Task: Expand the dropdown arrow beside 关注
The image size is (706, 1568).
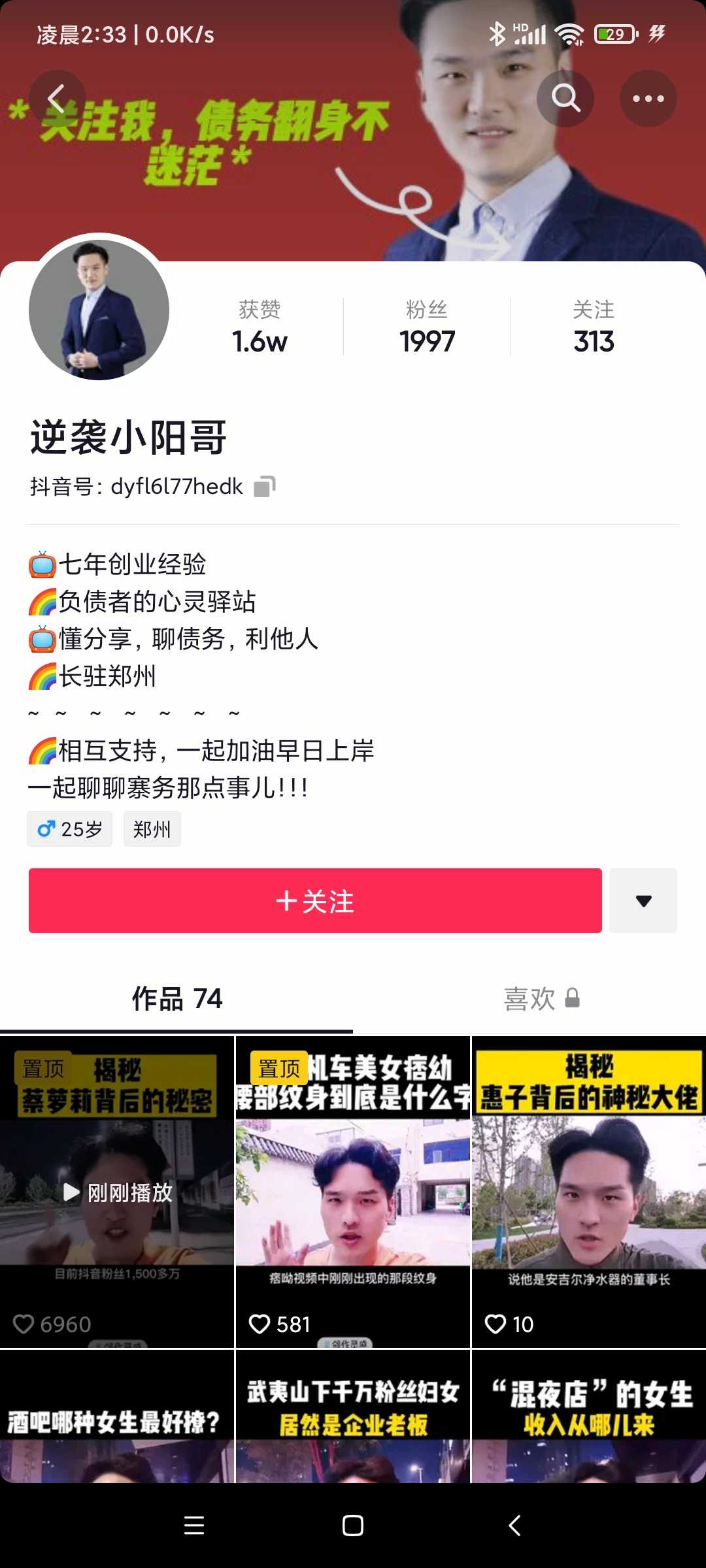Action: tap(643, 900)
